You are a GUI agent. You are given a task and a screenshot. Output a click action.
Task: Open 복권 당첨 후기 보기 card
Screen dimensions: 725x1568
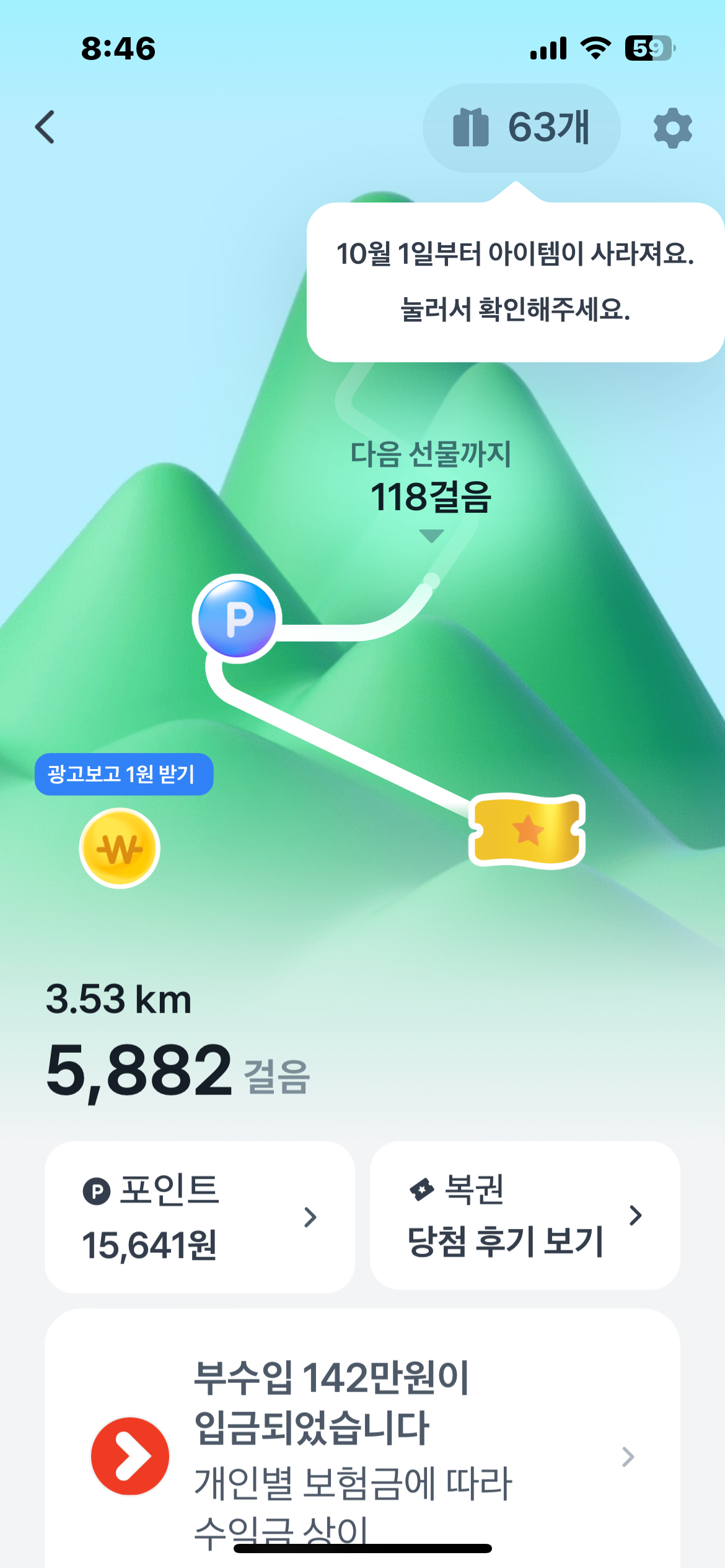tap(524, 1216)
